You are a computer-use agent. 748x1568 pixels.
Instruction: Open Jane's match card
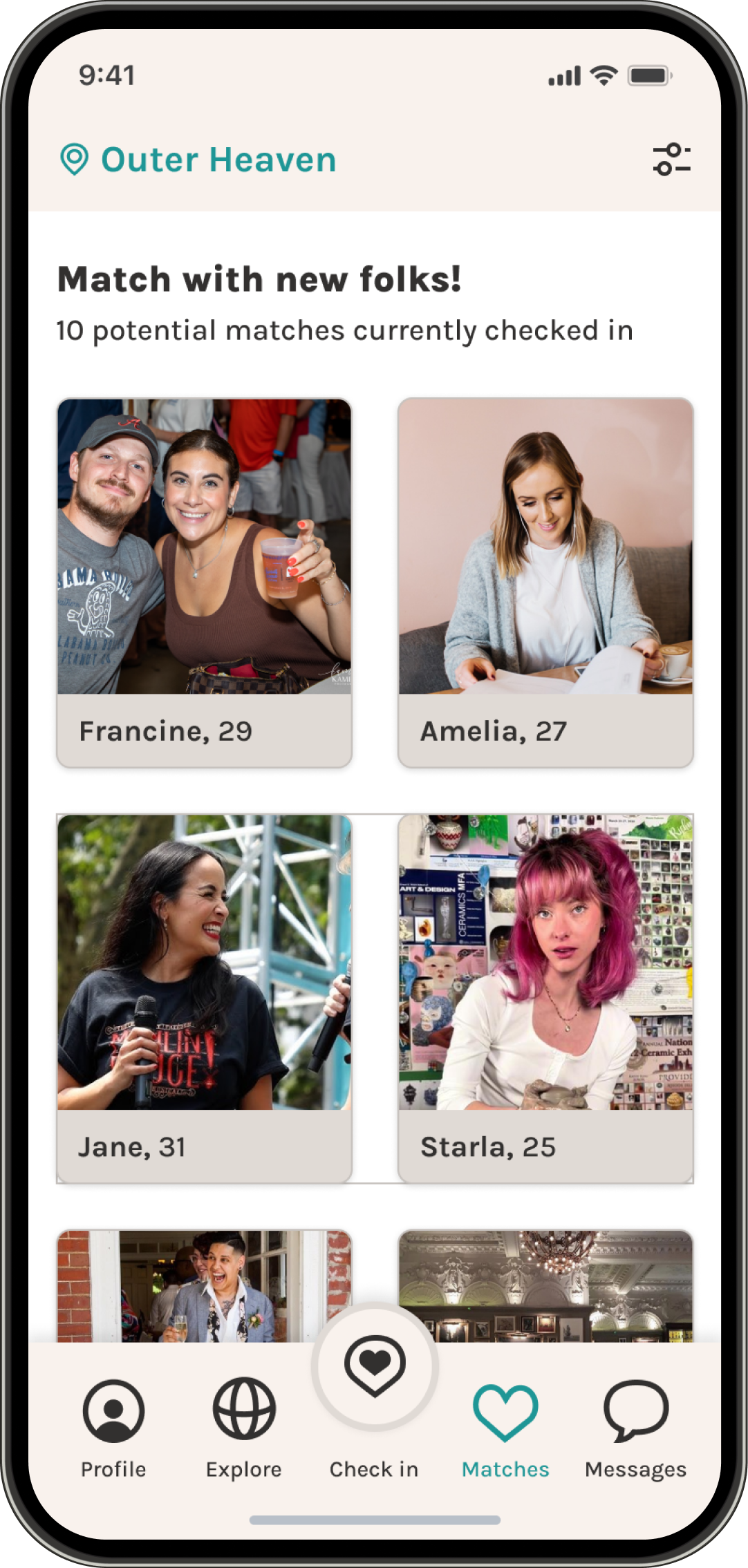click(x=204, y=998)
